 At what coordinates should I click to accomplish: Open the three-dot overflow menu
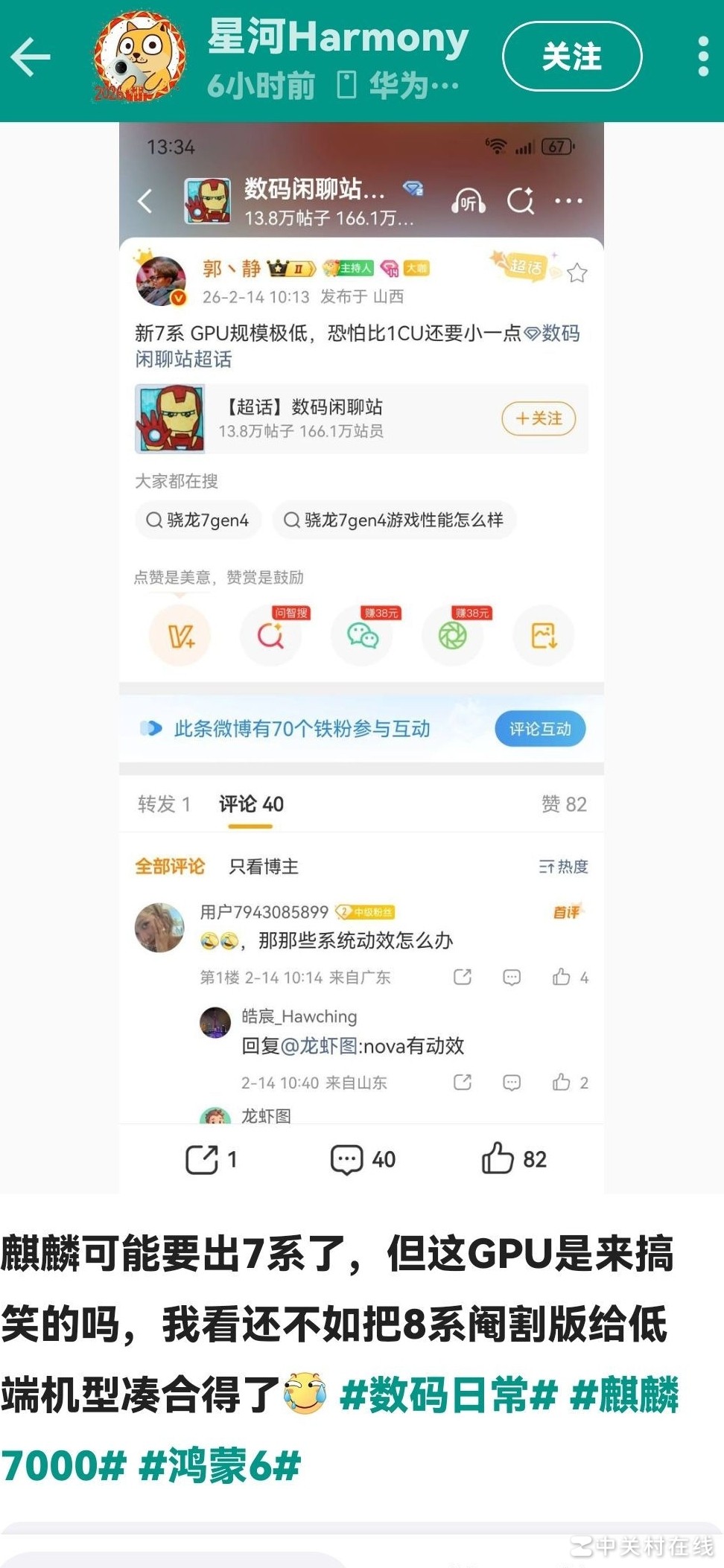pyautogui.click(x=702, y=57)
